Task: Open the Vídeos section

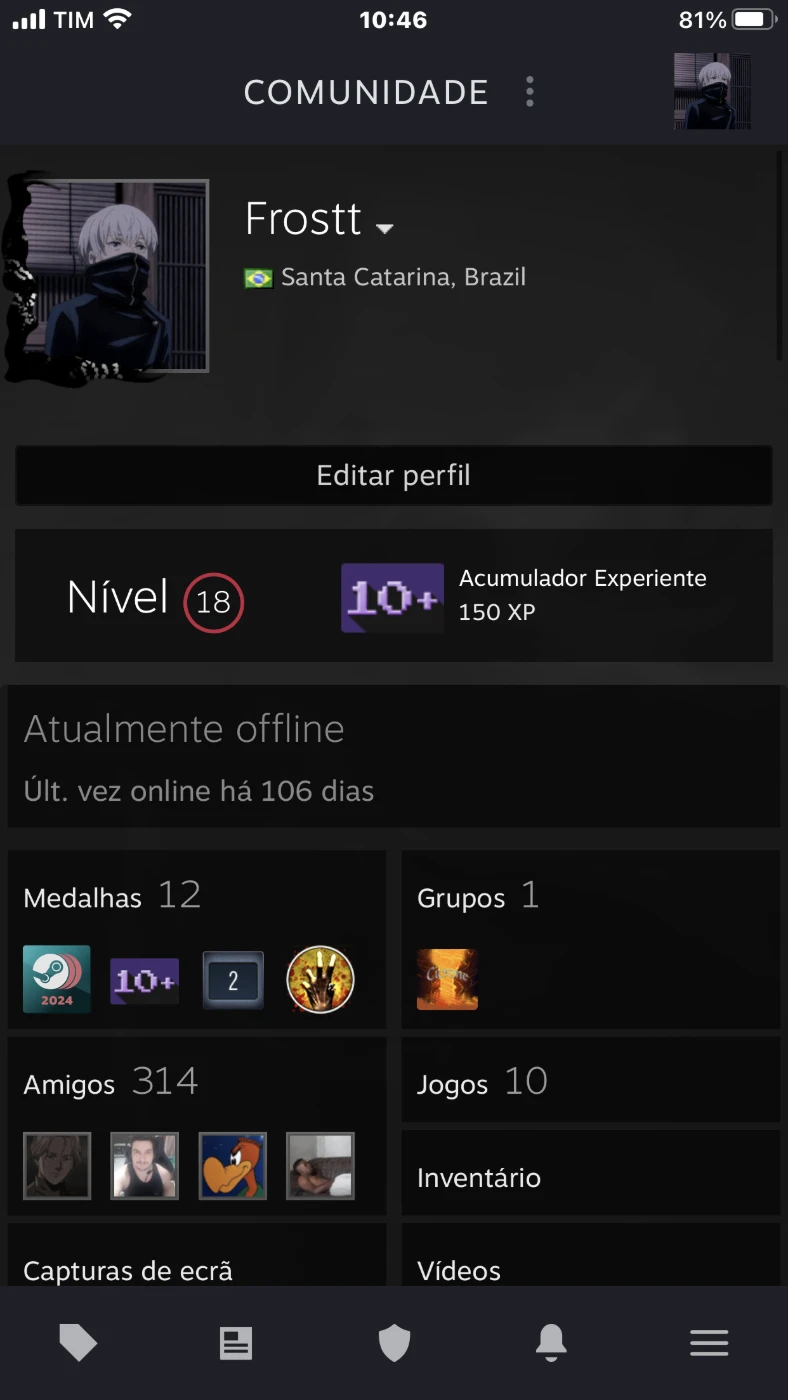Action: [459, 1270]
